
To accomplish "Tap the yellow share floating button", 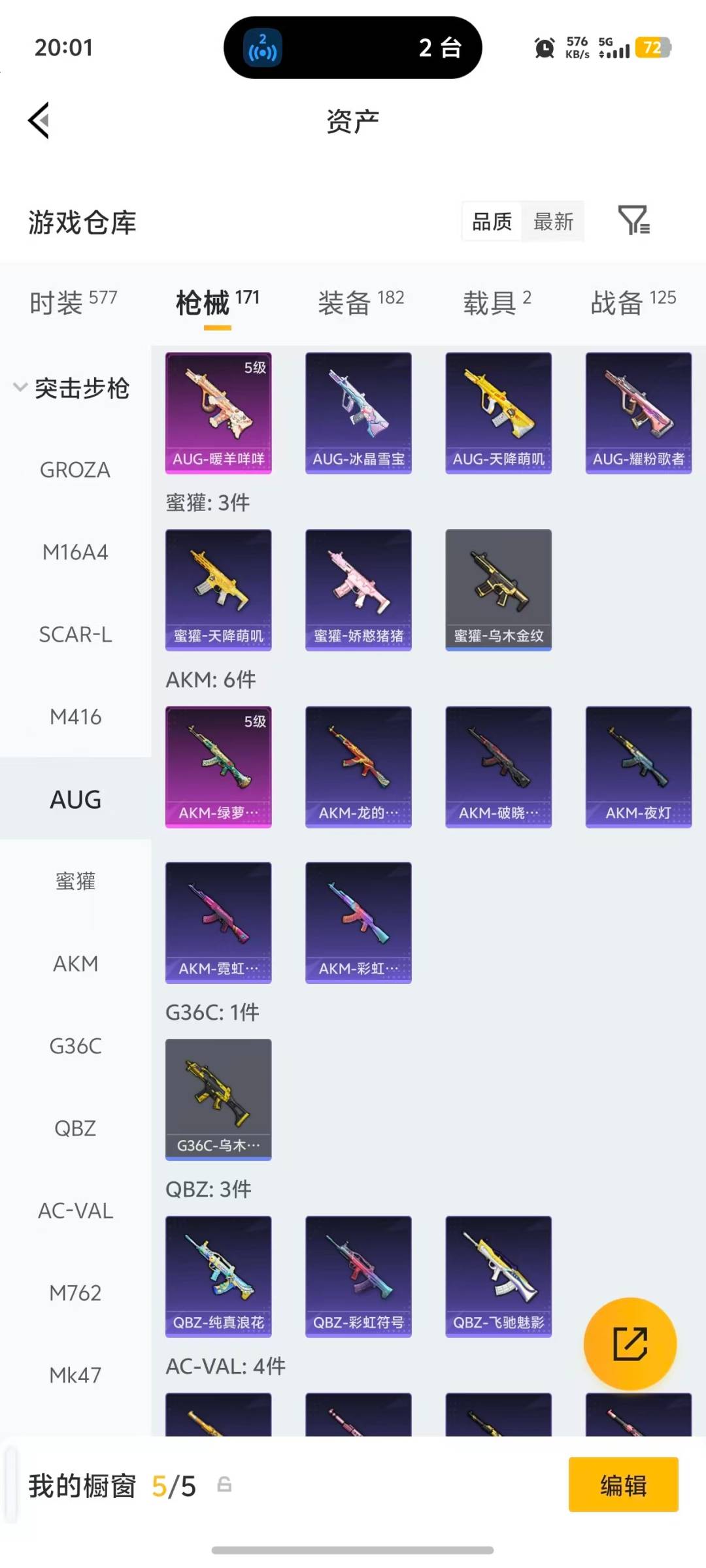I will pyautogui.click(x=631, y=1343).
